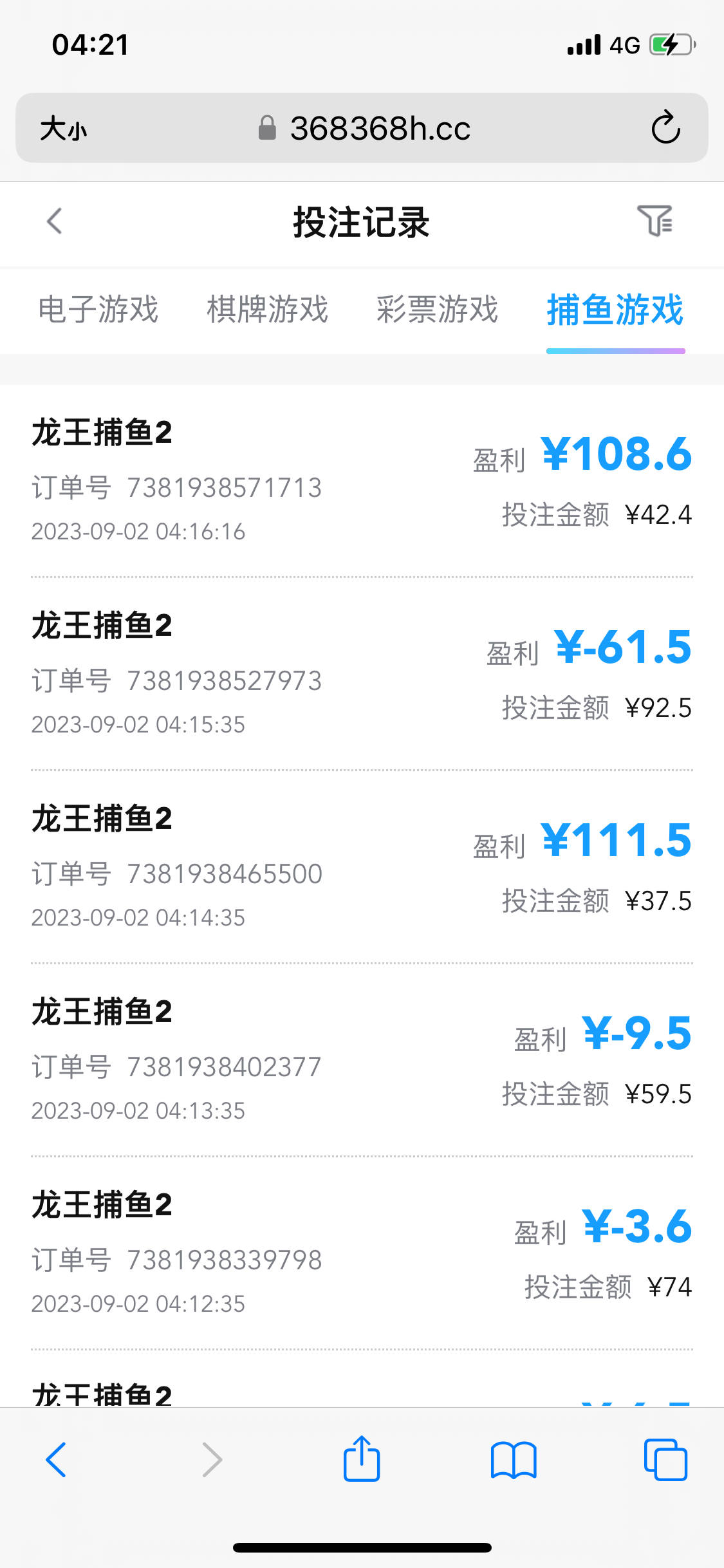Screen dimensions: 724x1568
Task: Go back from the 投注记录 page
Action: point(55,221)
